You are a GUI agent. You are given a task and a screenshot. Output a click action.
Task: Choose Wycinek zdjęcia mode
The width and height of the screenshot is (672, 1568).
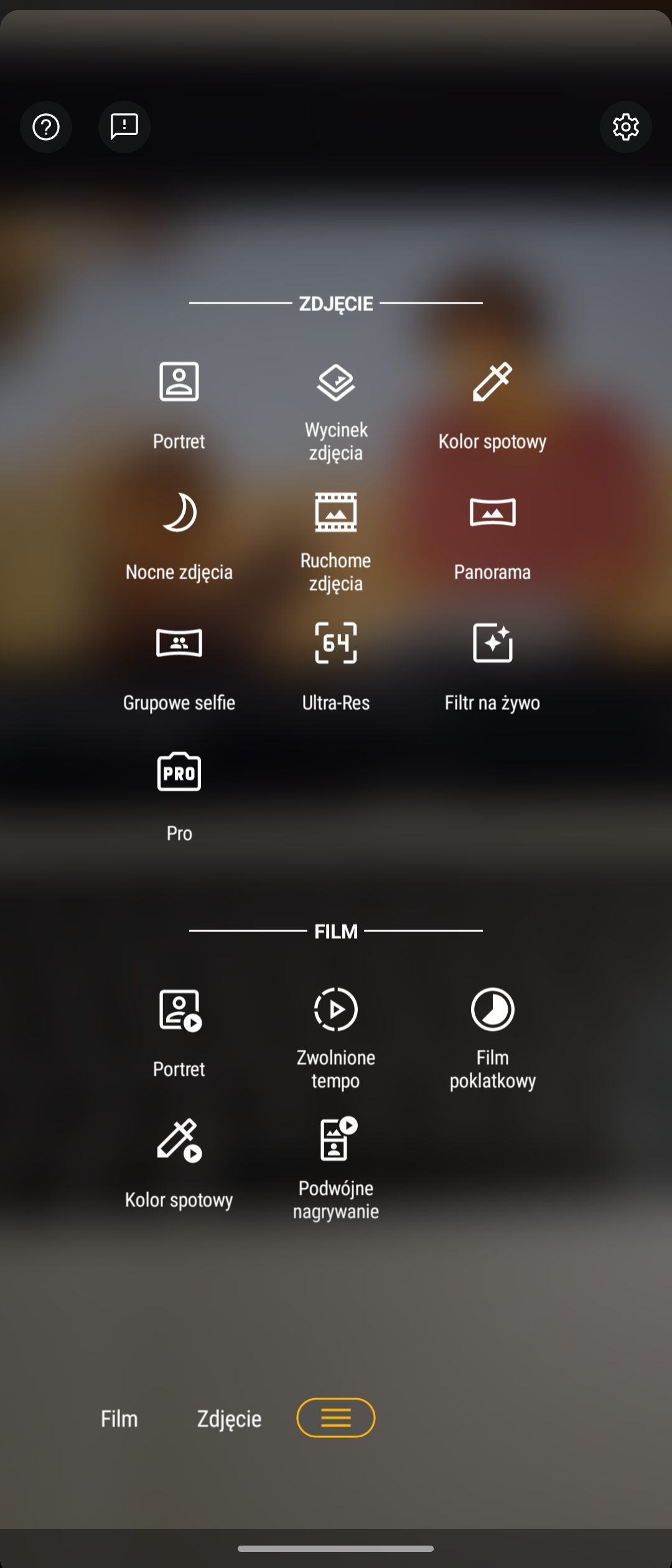tap(336, 412)
